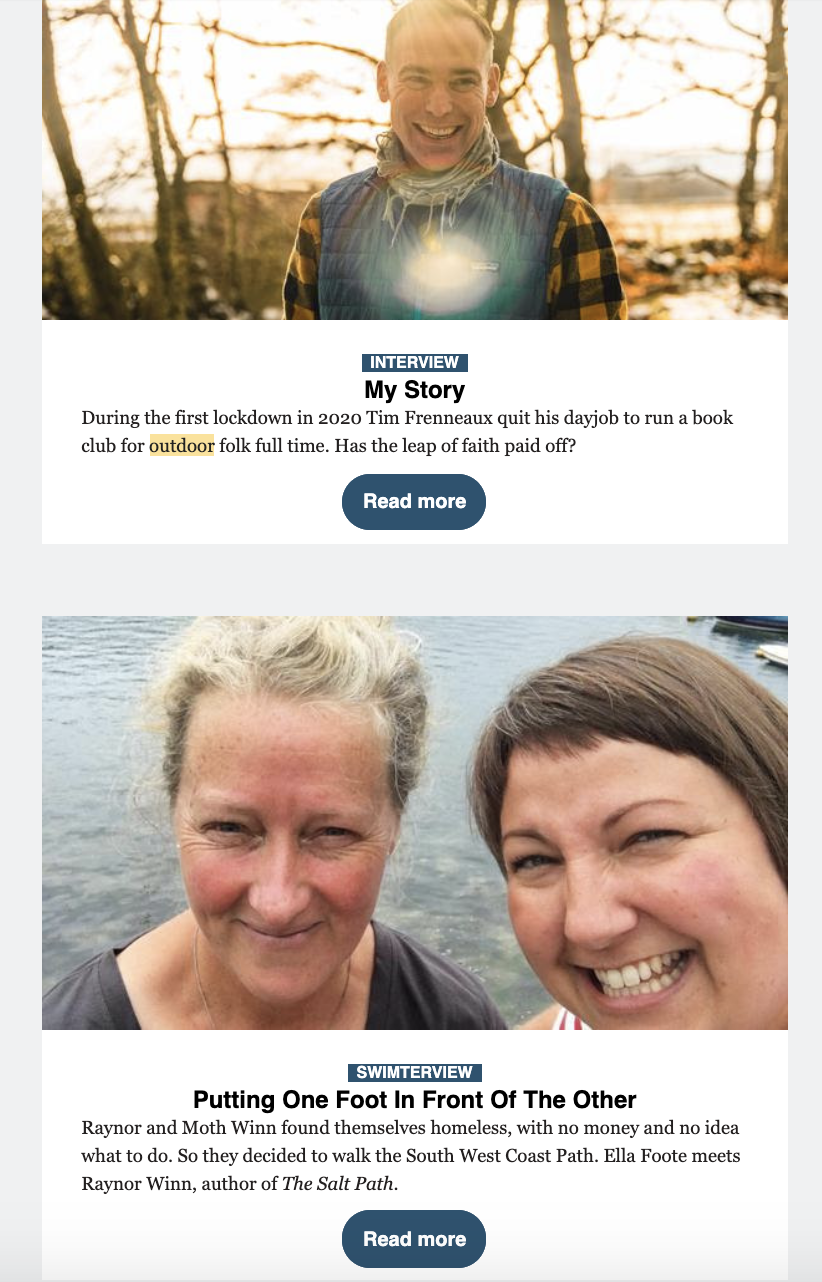Open the Swimterview photo of two women
Viewport: 822px width, 1282px height.
click(x=414, y=822)
